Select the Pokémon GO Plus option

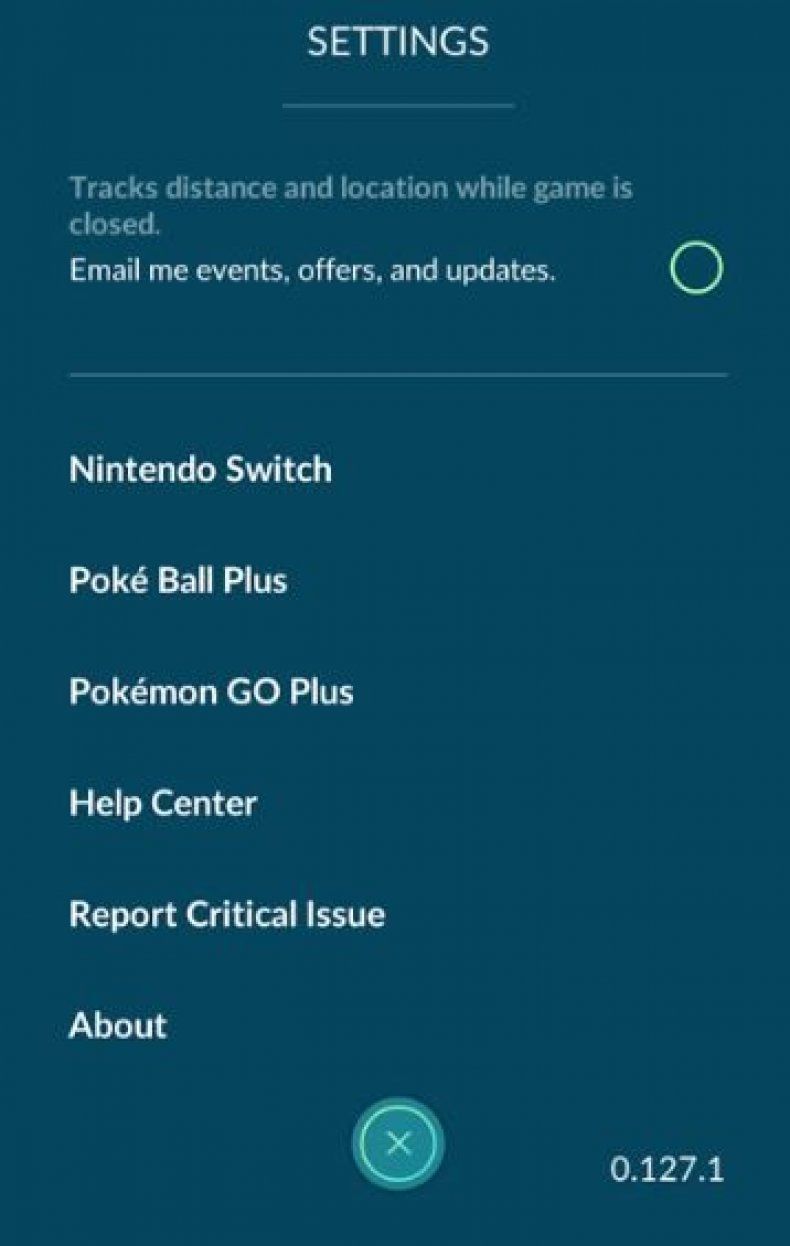(x=211, y=691)
